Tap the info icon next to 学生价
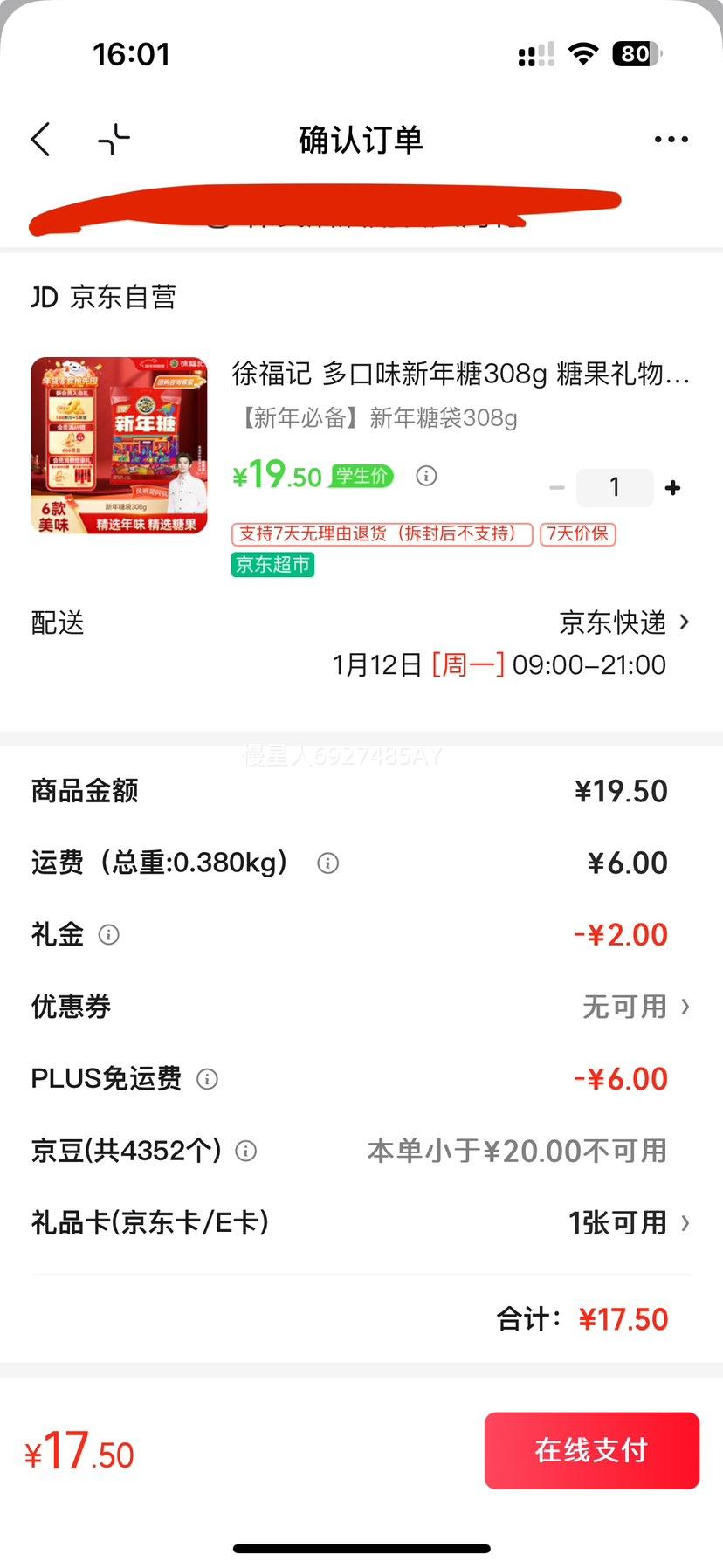The image size is (723, 1568). [426, 476]
